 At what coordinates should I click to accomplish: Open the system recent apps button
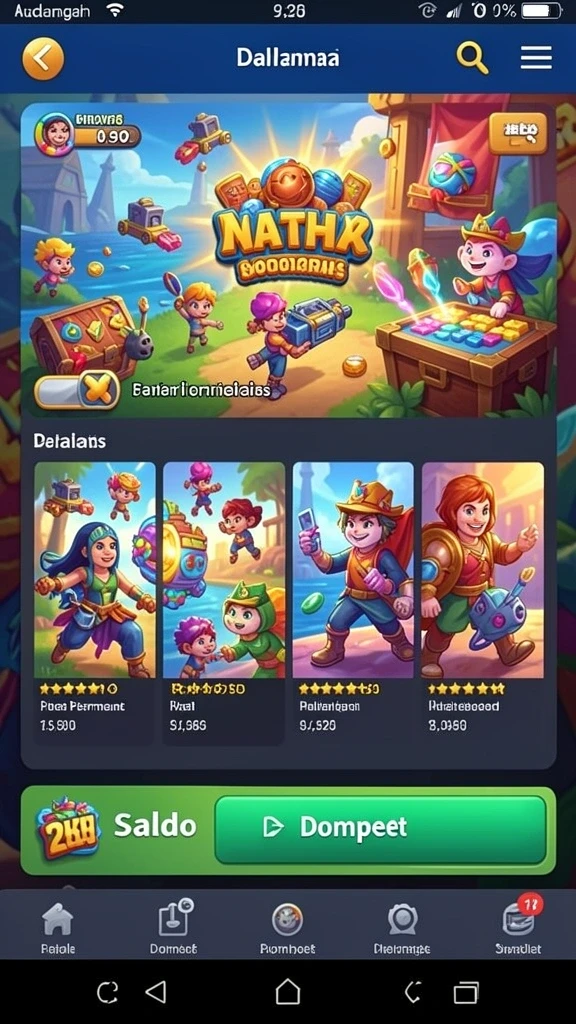466,993
